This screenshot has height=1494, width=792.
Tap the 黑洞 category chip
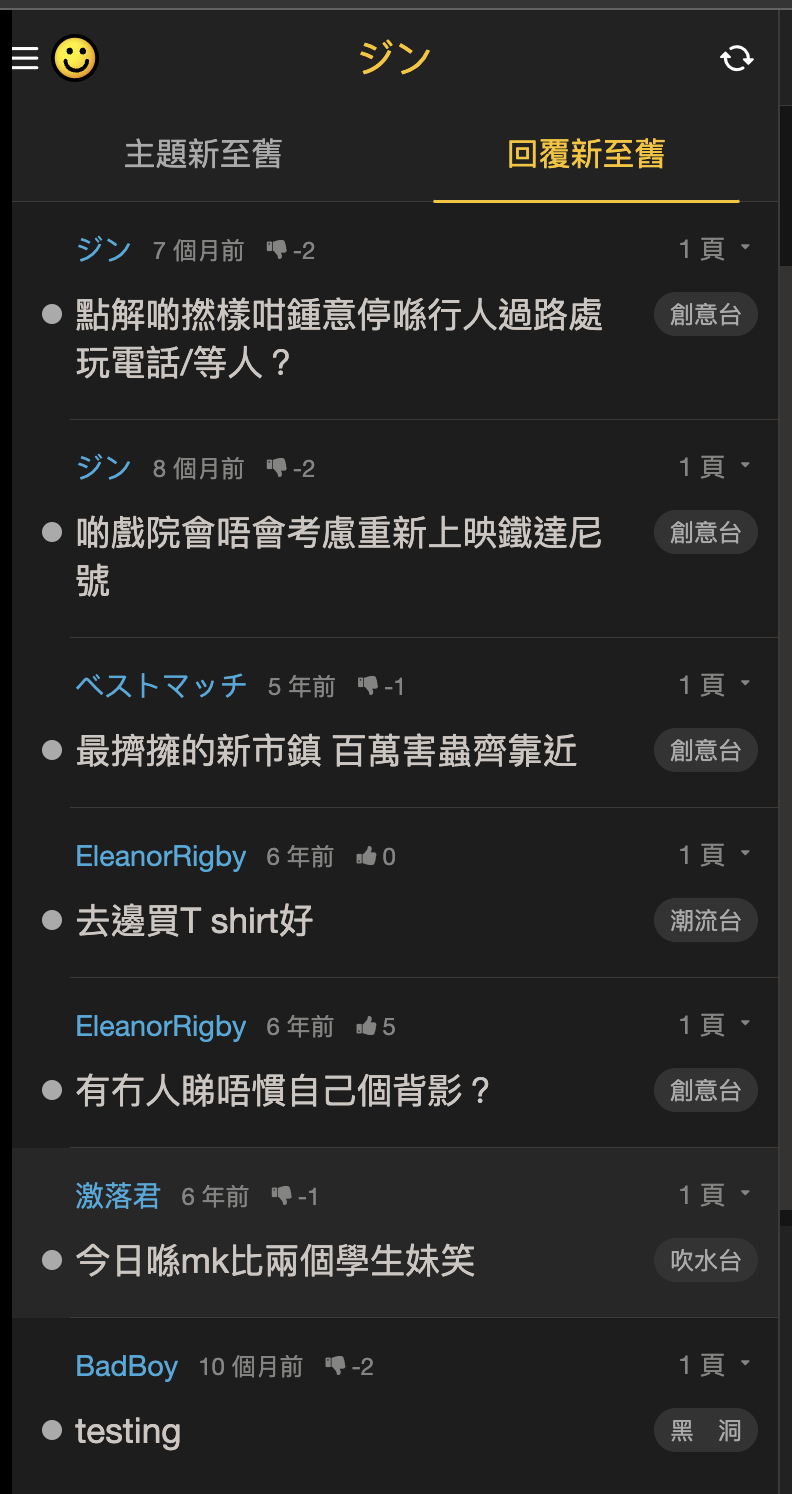click(706, 1430)
